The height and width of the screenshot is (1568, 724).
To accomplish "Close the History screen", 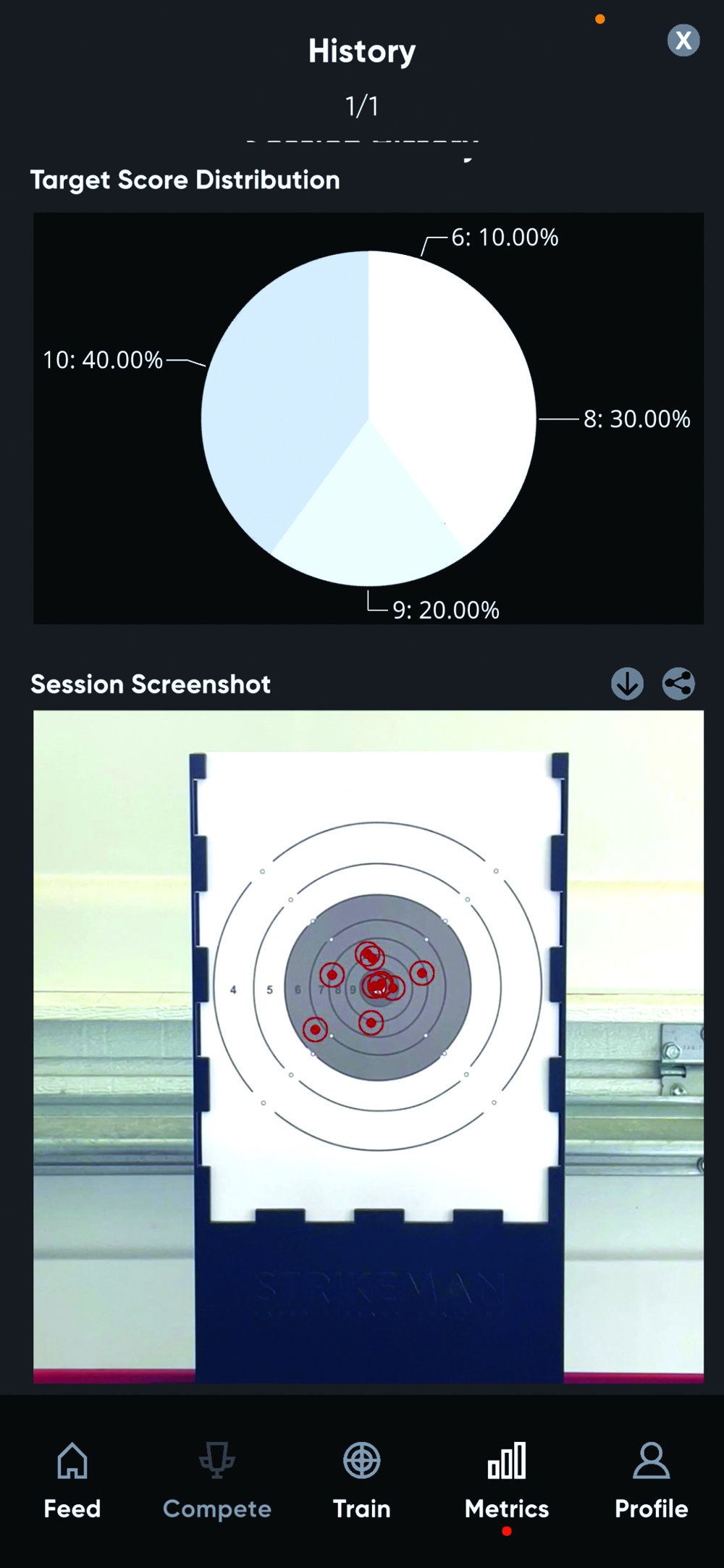I will pos(683,41).
